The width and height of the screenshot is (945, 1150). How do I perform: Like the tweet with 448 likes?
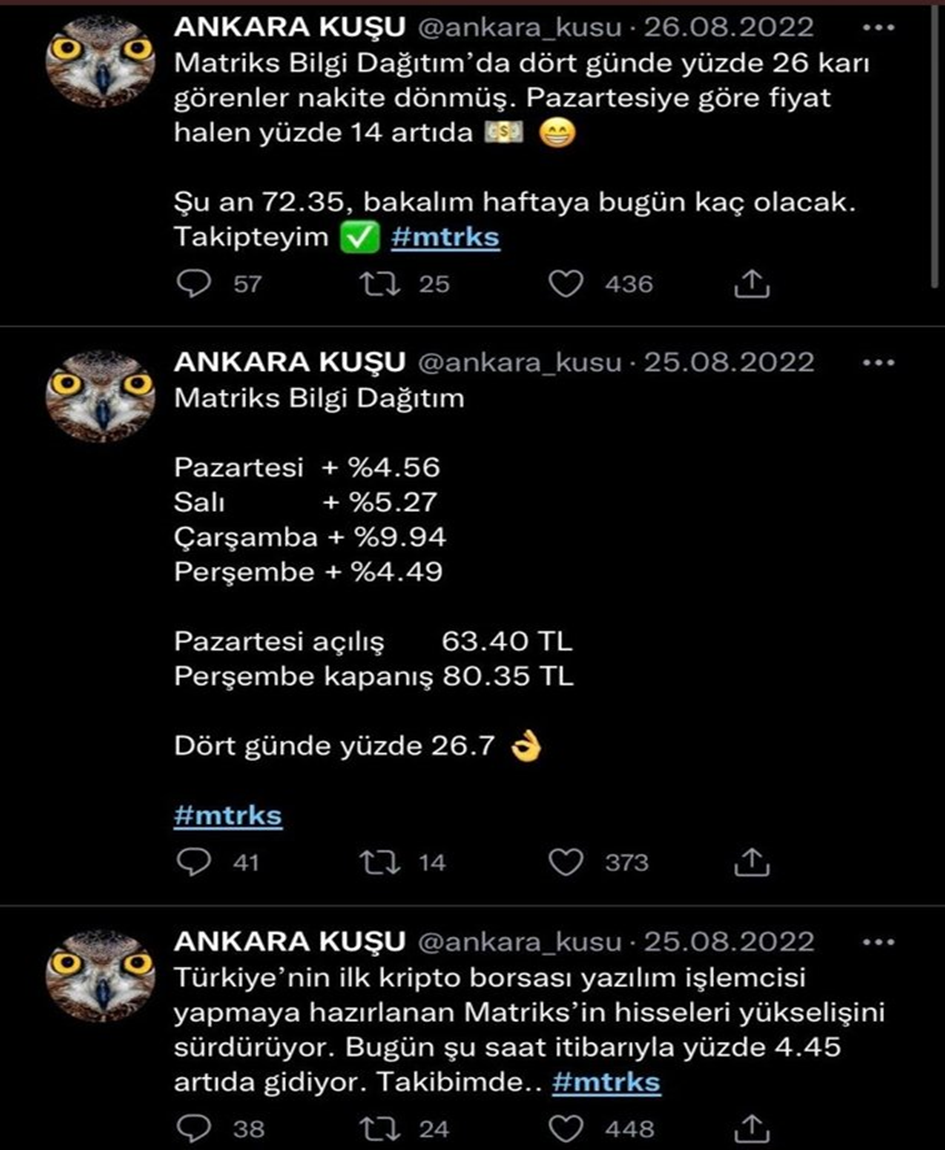tap(566, 1129)
